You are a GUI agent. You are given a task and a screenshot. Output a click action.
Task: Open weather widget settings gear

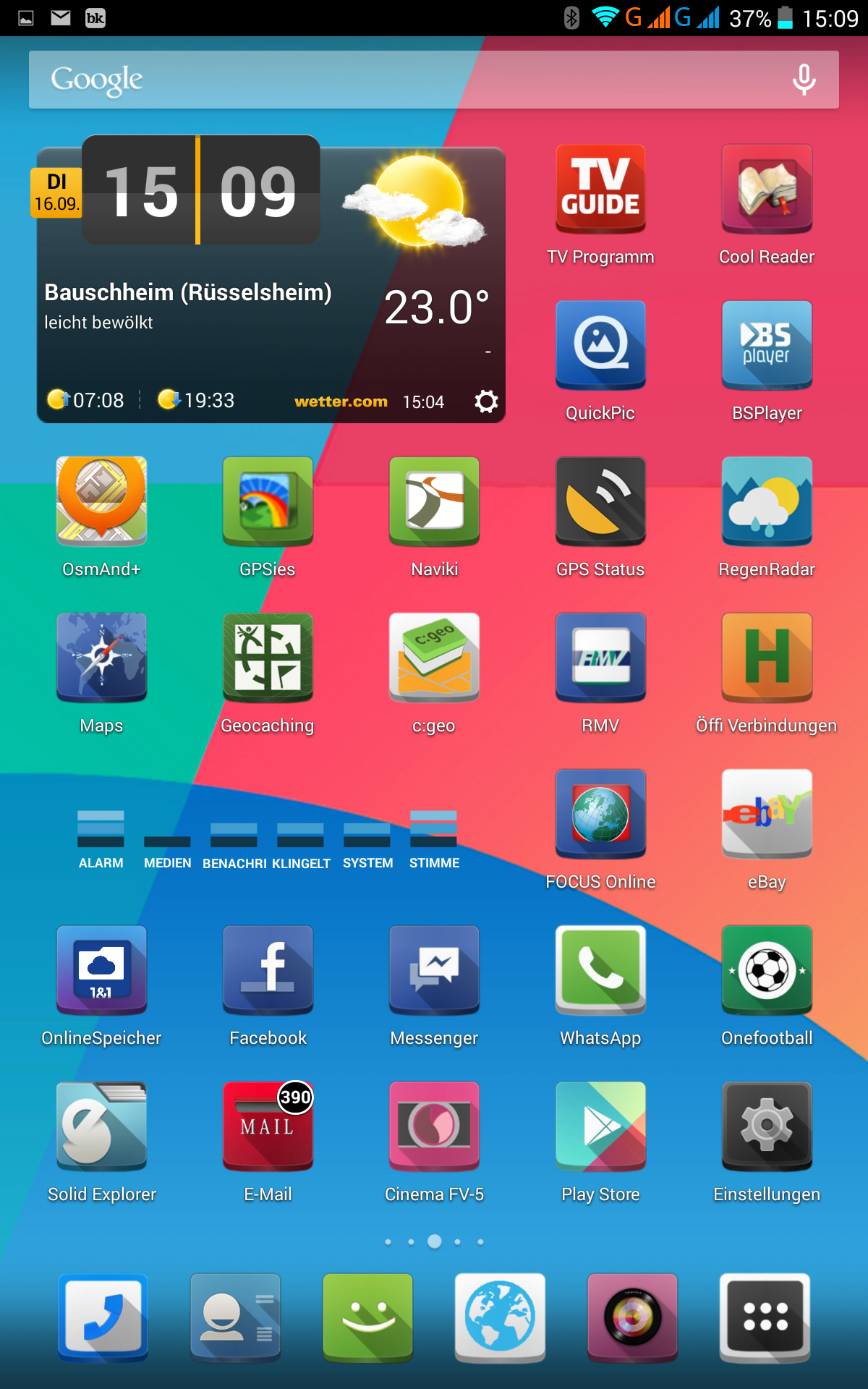click(x=486, y=401)
